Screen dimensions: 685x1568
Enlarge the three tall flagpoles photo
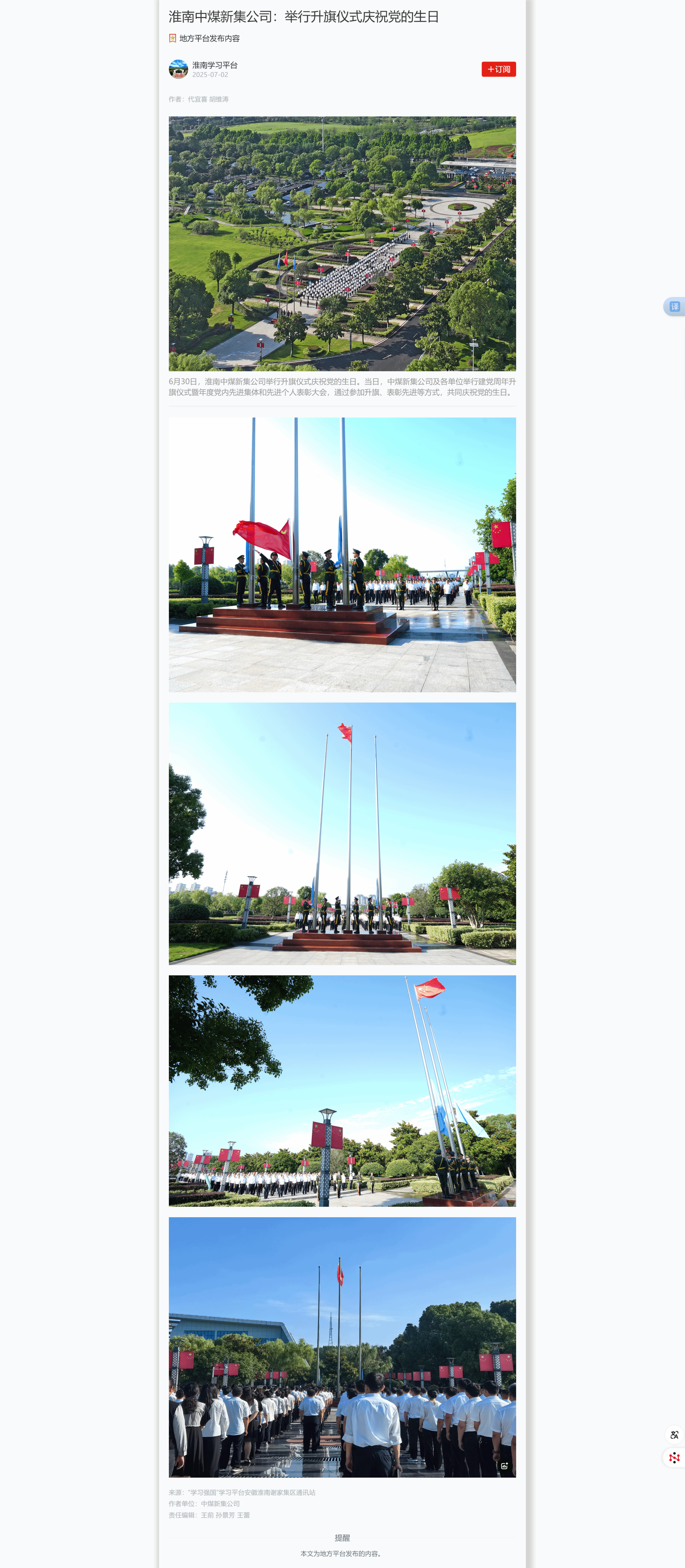tap(342, 833)
